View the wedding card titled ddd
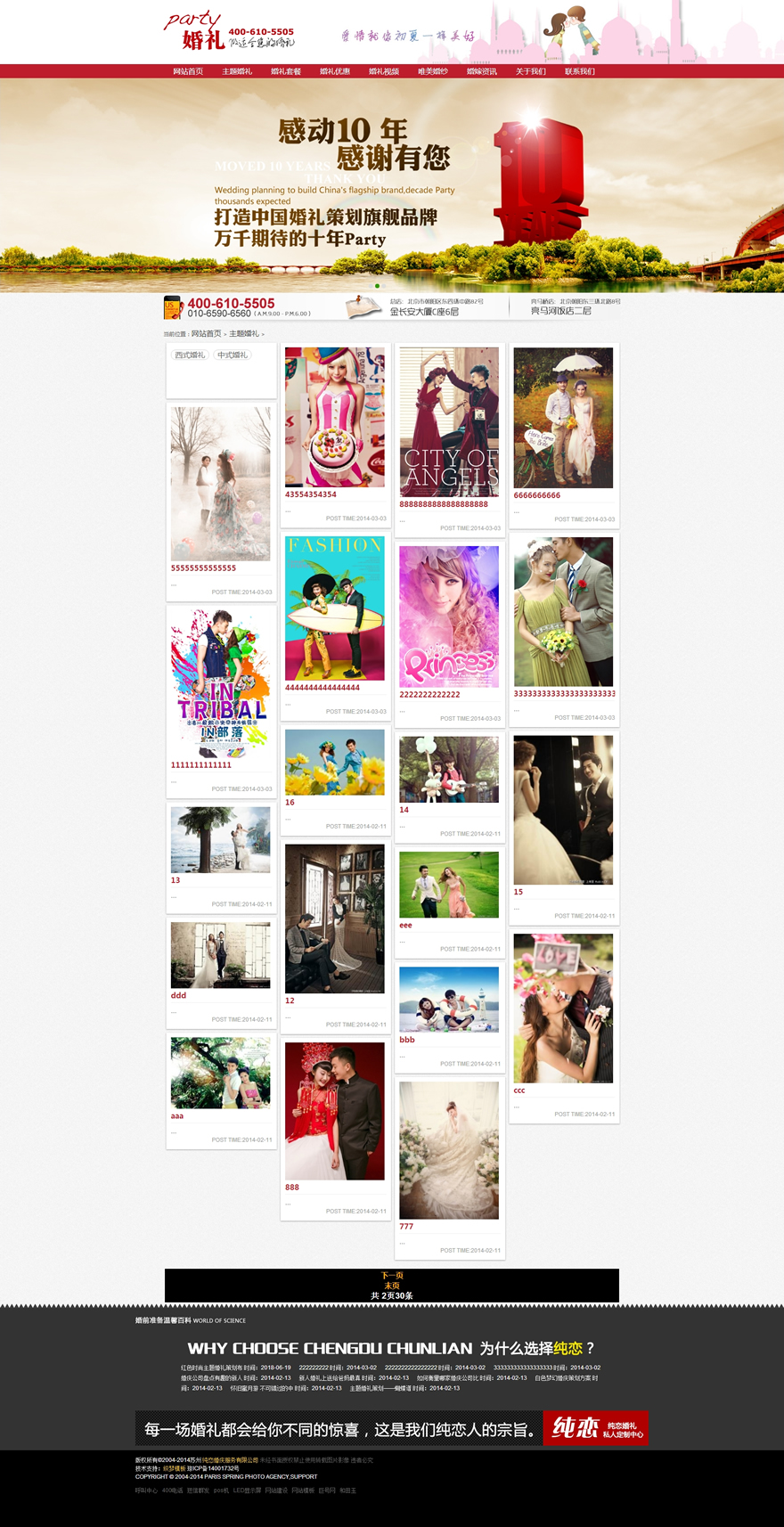The height and width of the screenshot is (1527, 784). (220, 955)
